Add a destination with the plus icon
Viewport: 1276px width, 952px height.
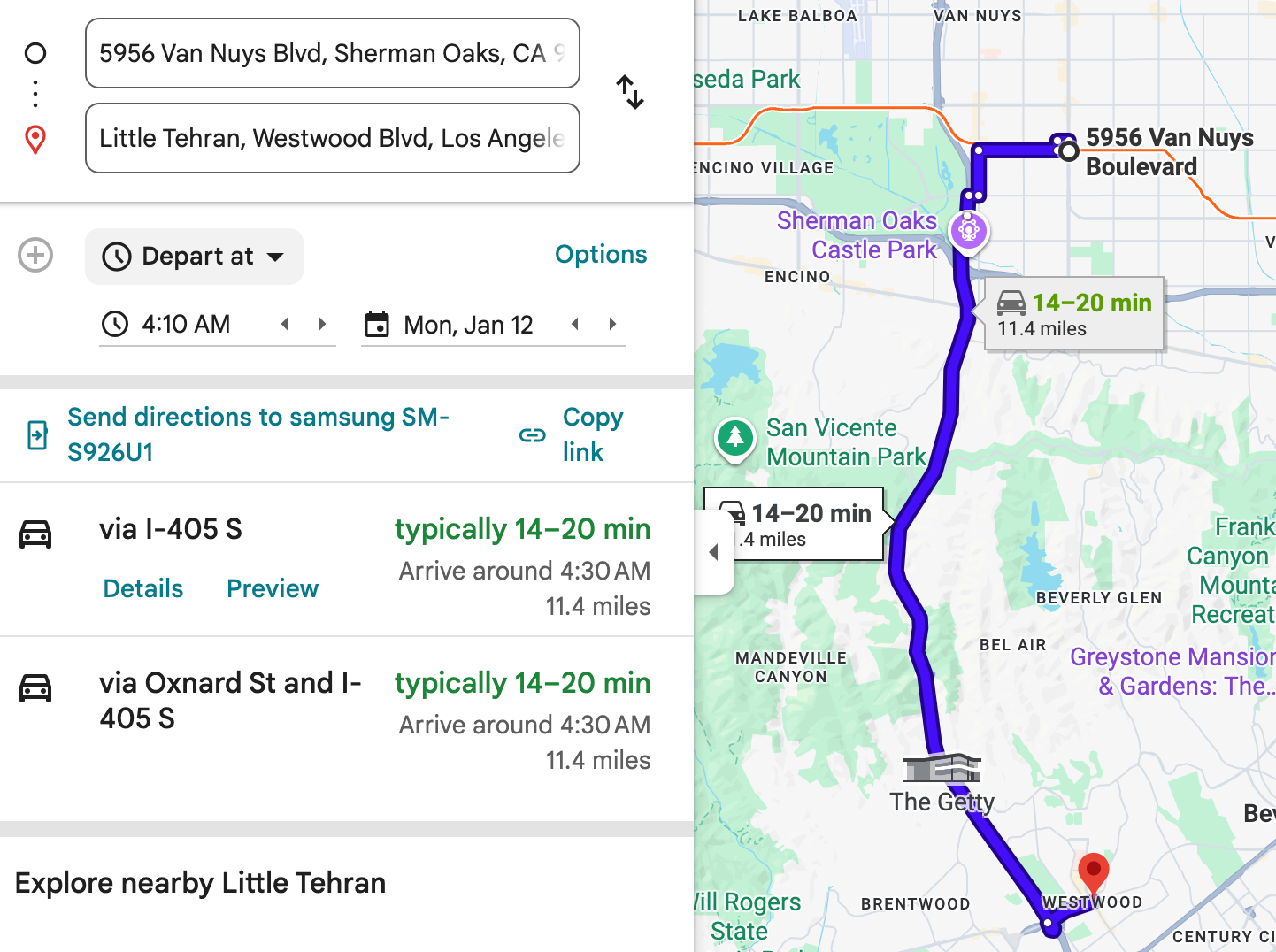(35, 256)
